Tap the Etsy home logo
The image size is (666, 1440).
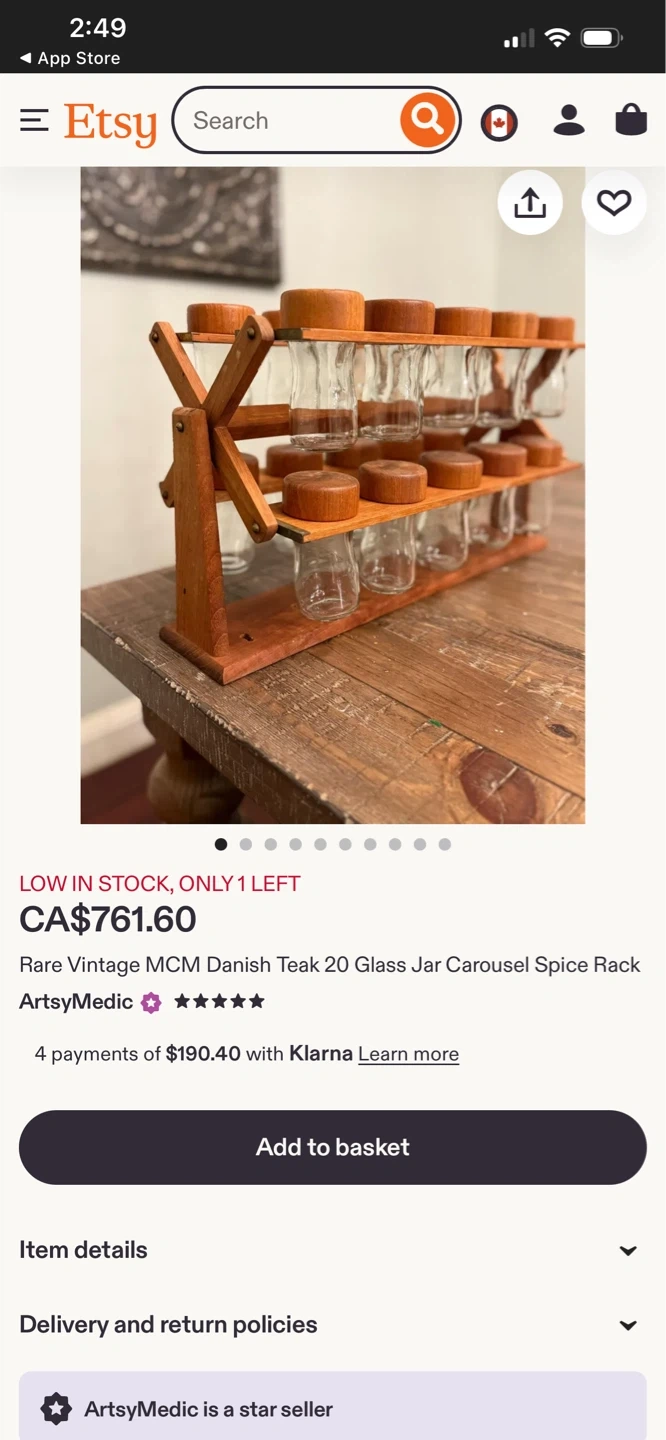110,122
